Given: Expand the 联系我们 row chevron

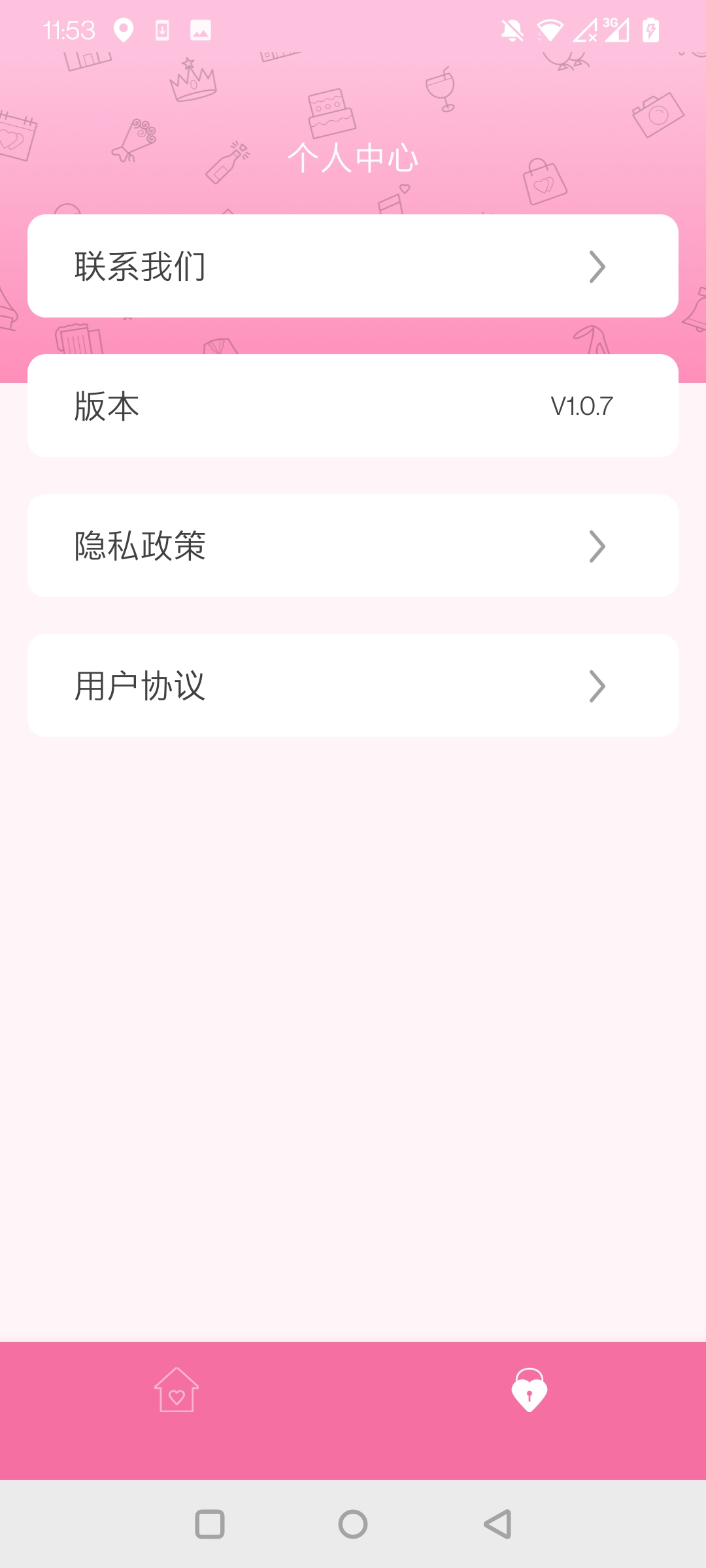Looking at the screenshot, I should pos(598,266).
